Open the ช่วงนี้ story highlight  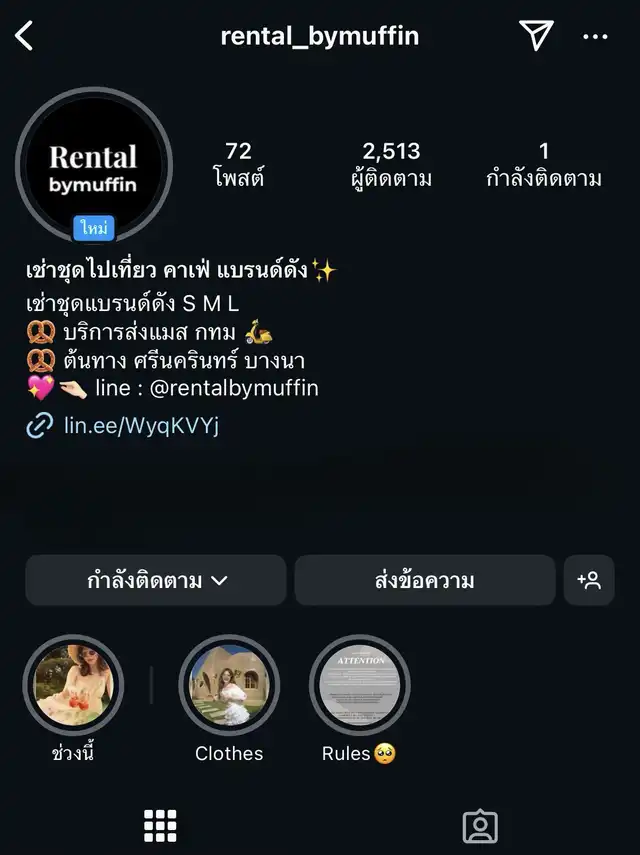click(x=72, y=686)
